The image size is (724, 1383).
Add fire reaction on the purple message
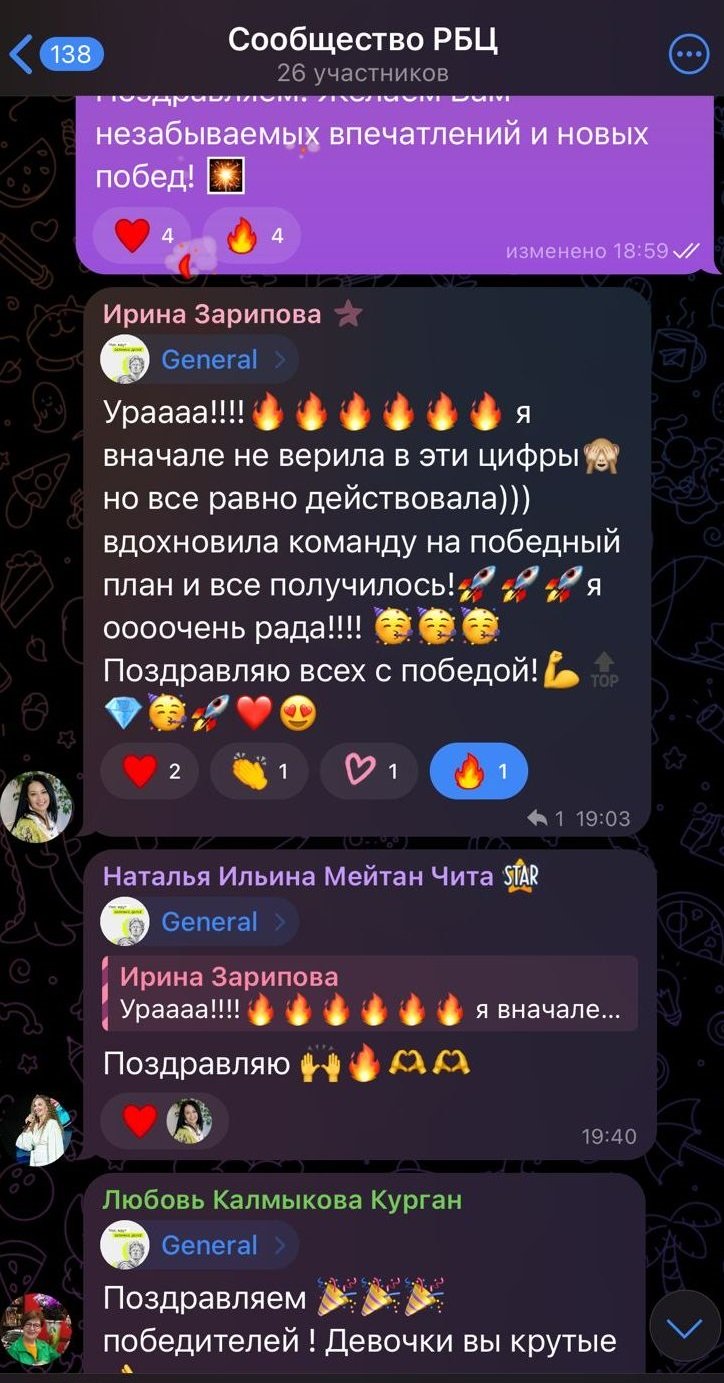pyautogui.click(x=255, y=237)
